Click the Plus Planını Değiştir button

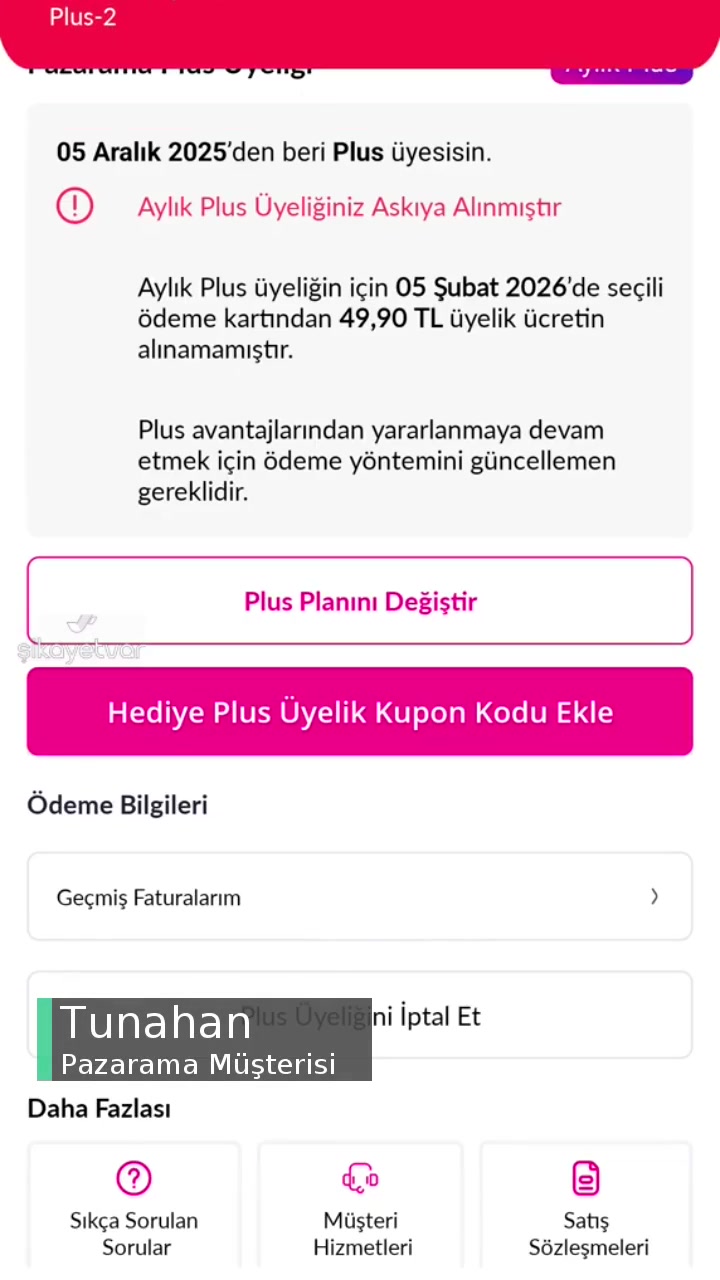pyautogui.click(x=360, y=600)
